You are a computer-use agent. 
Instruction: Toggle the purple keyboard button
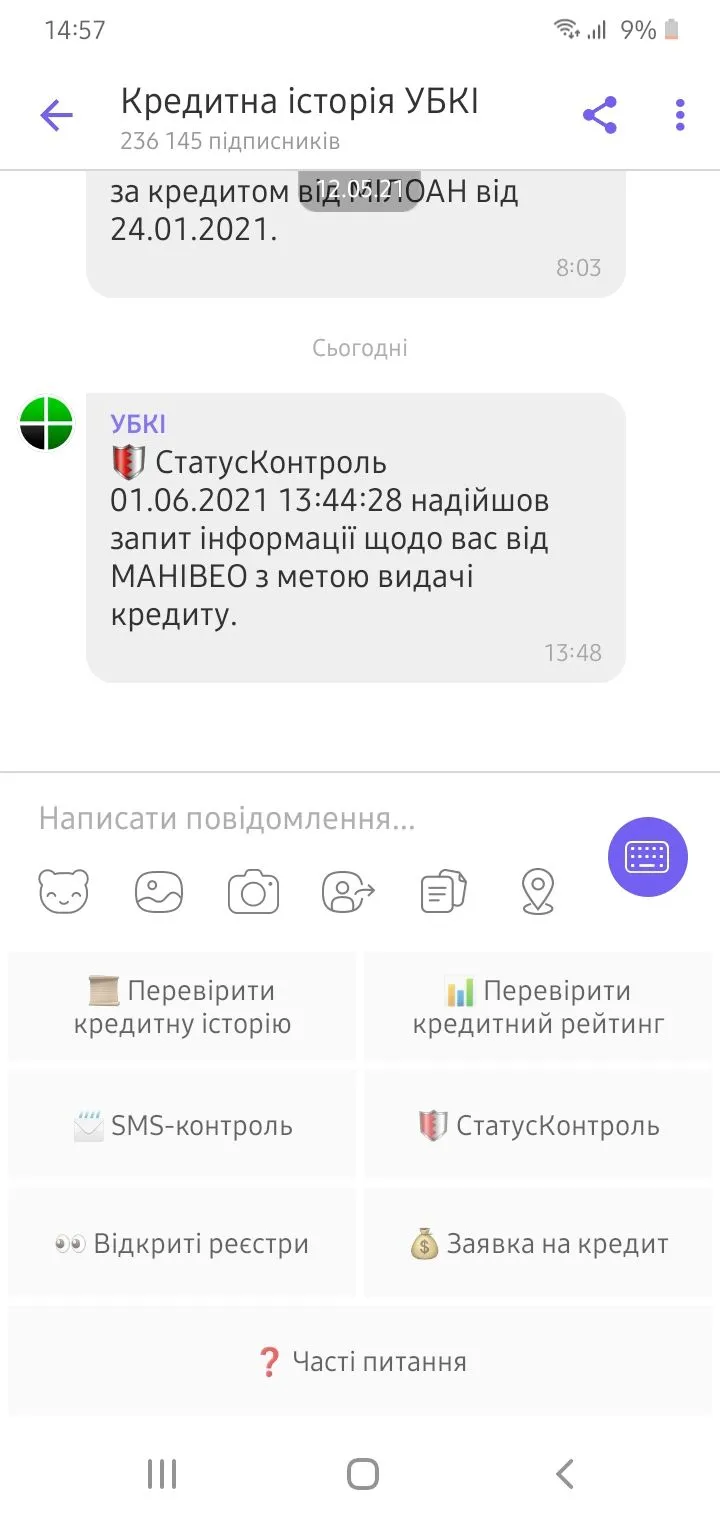click(x=648, y=857)
